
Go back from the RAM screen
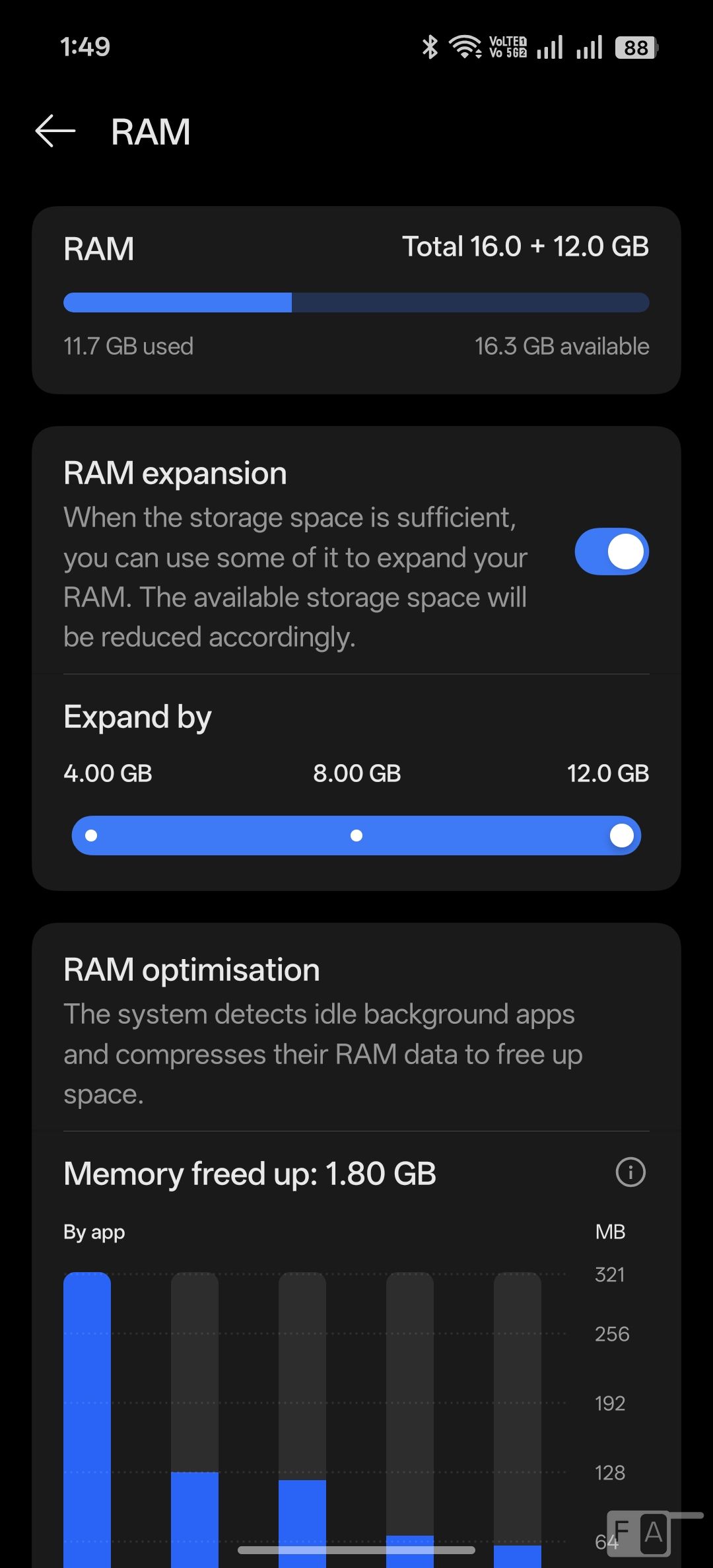[x=55, y=131]
